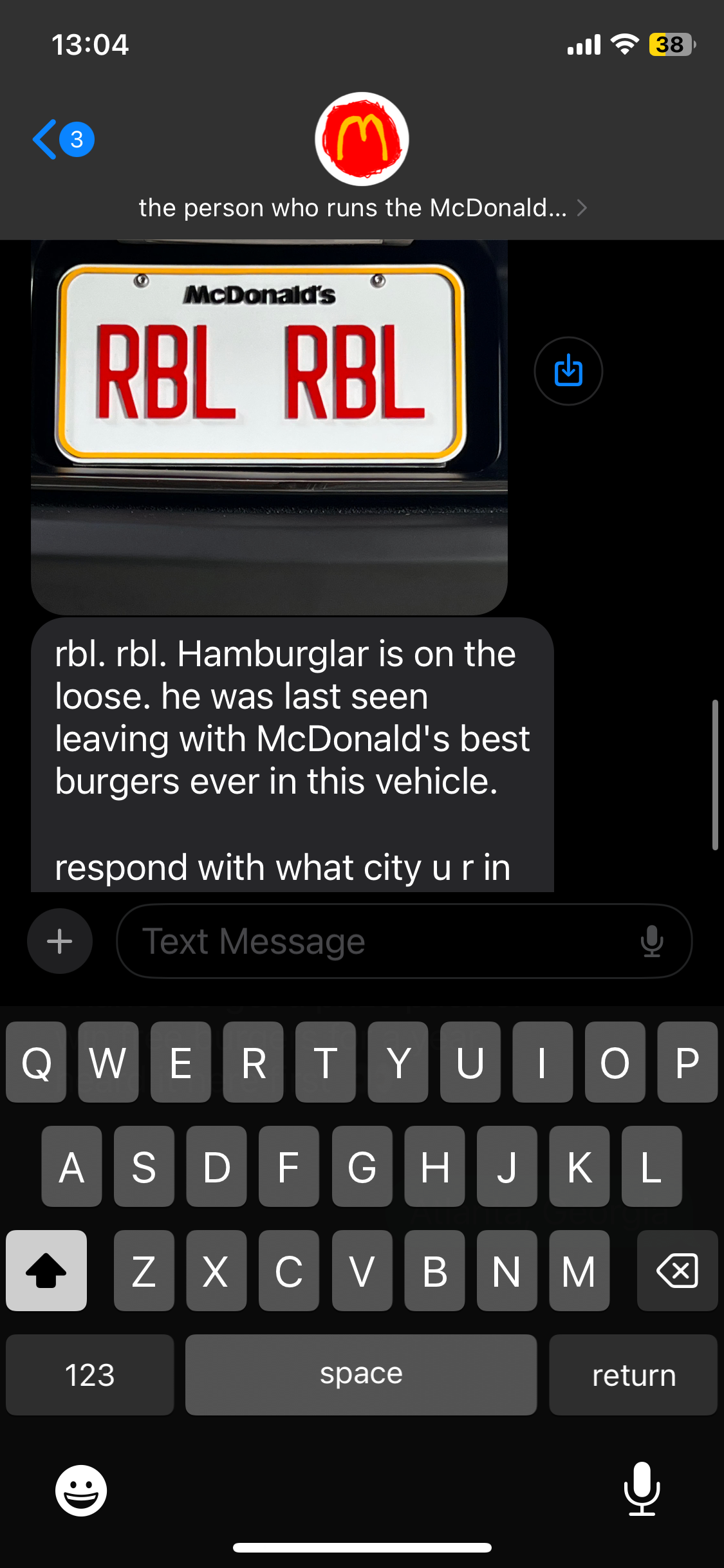Hit the backspace key
The image size is (724, 1568).
677,1271
